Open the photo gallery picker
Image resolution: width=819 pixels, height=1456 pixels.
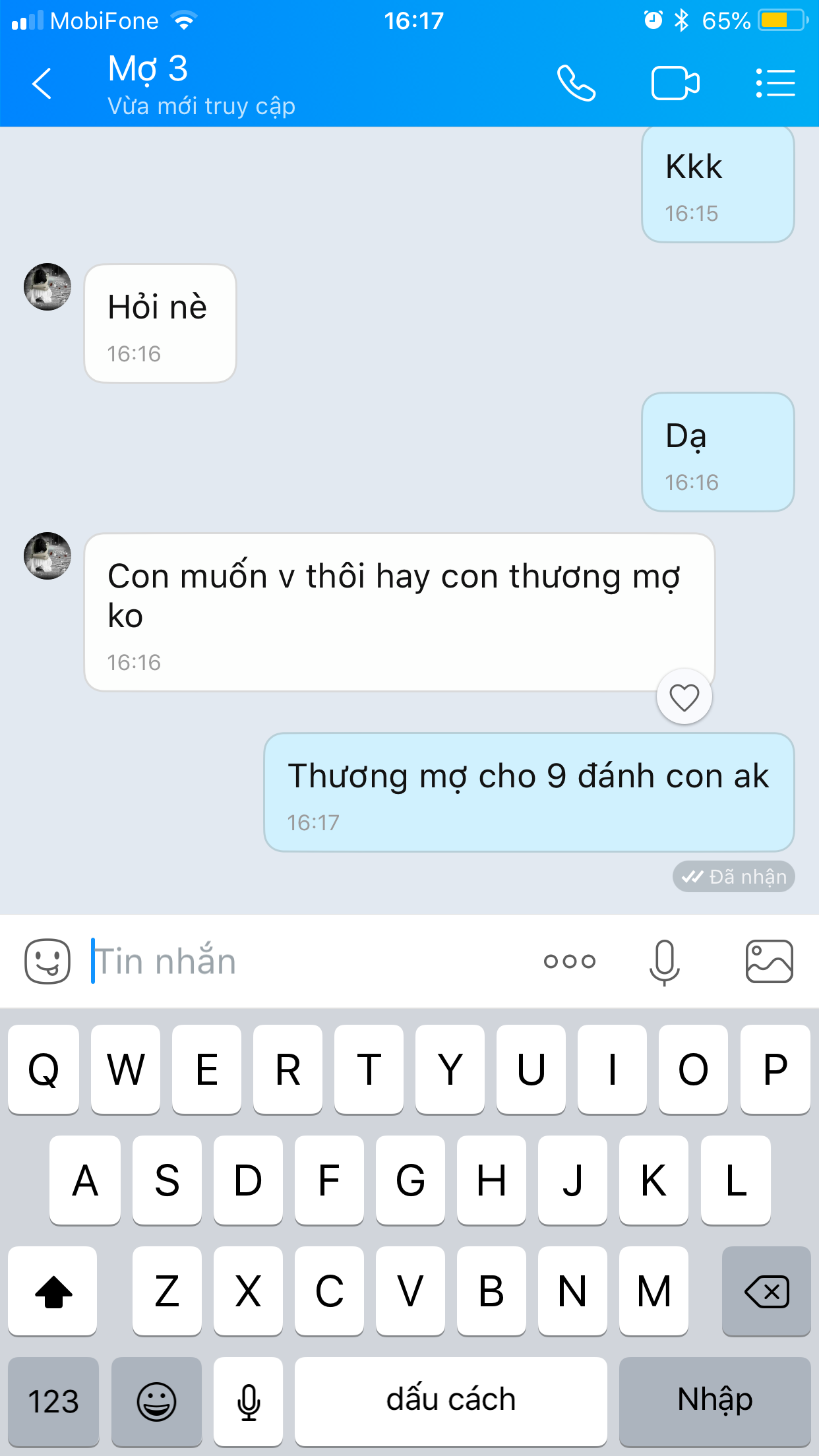click(769, 961)
